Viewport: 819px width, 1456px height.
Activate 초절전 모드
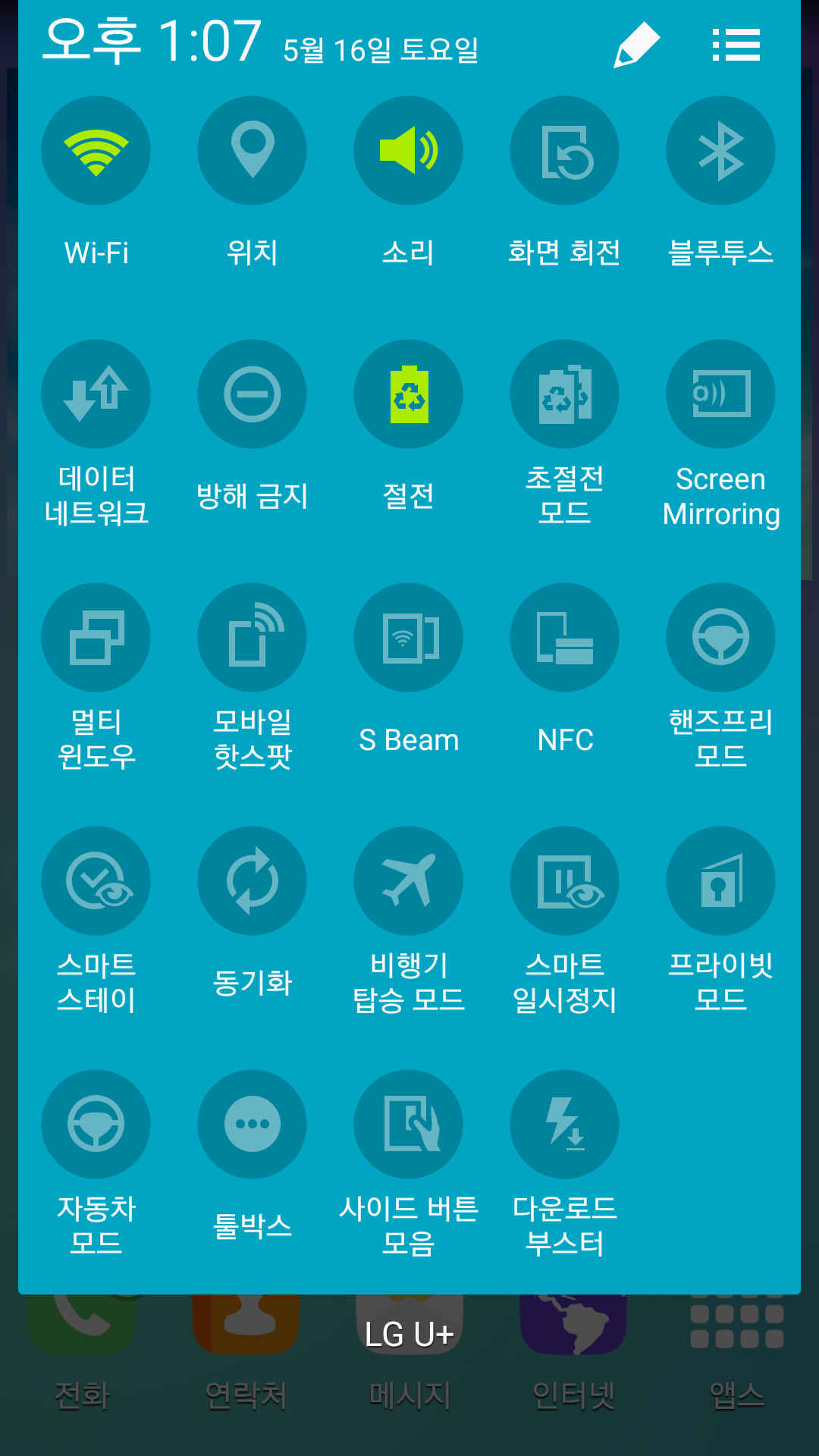coord(565,394)
